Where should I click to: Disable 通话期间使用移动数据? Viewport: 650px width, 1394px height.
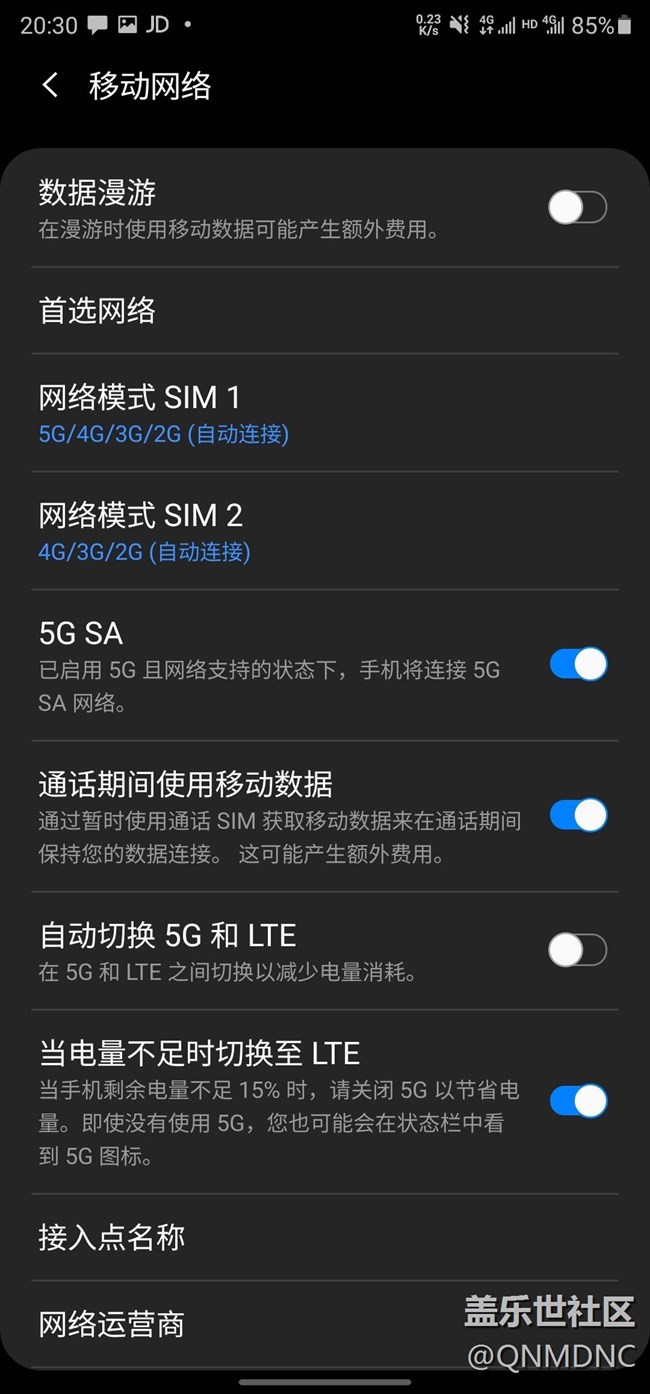(x=577, y=816)
